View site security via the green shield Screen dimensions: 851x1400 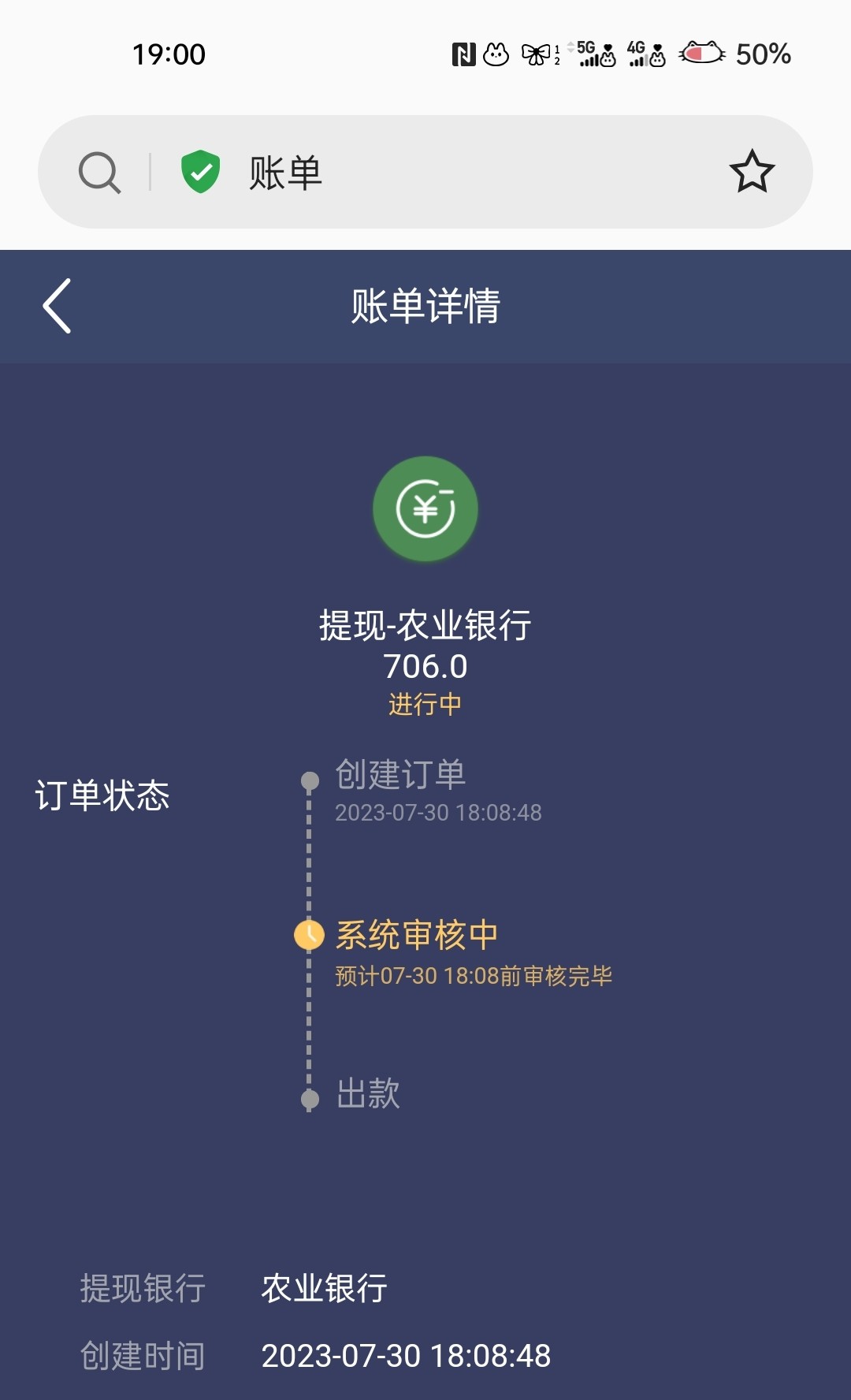click(201, 172)
